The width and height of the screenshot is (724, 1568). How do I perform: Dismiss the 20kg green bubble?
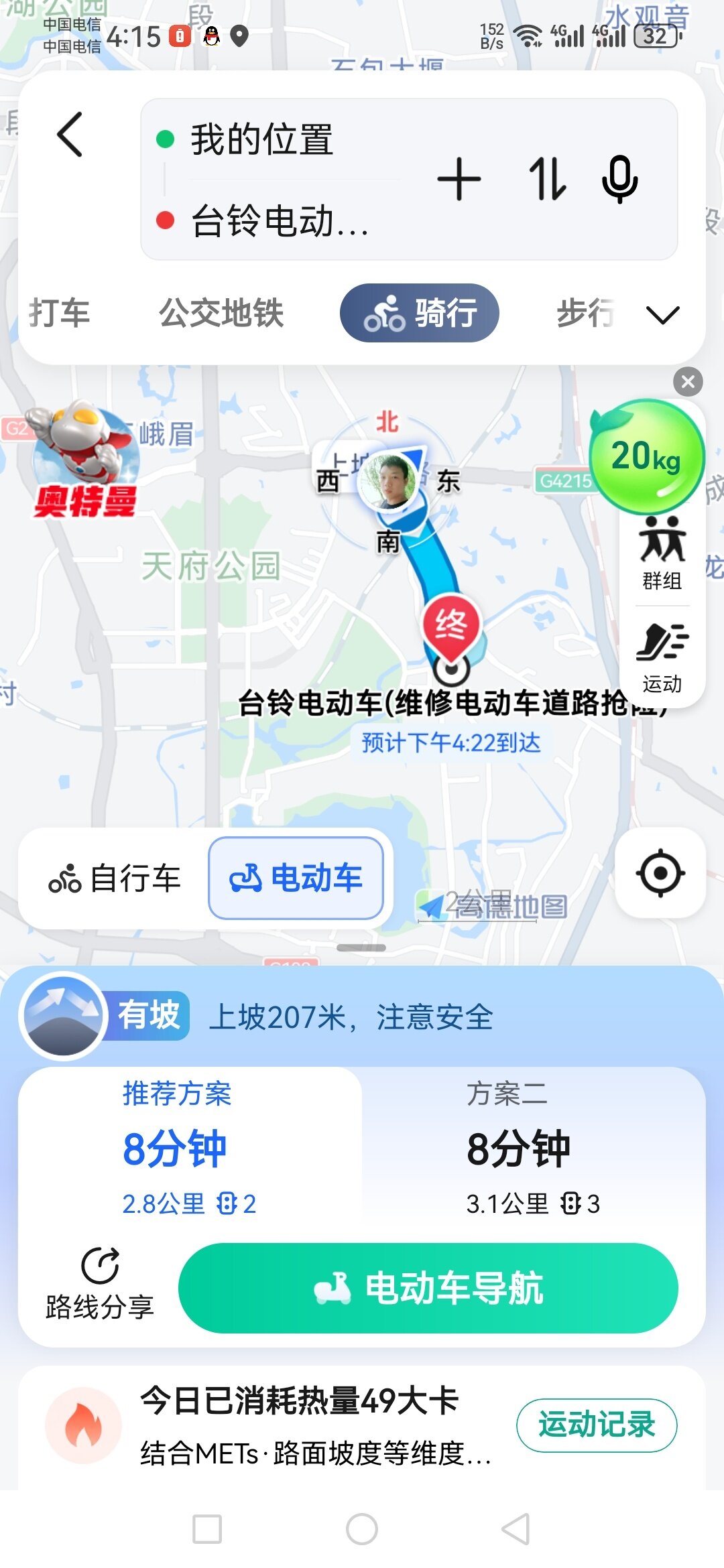tap(688, 382)
